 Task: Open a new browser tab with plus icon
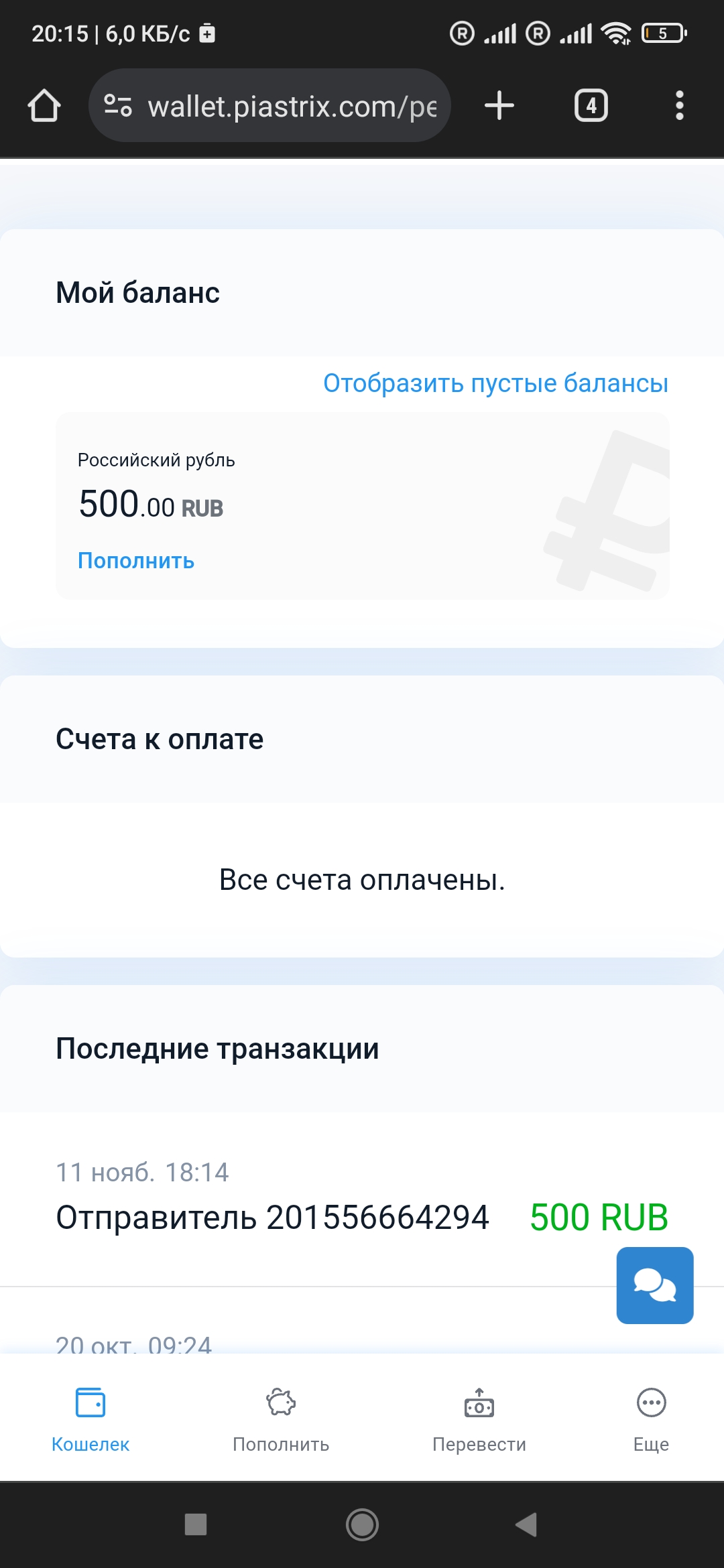[499, 105]
